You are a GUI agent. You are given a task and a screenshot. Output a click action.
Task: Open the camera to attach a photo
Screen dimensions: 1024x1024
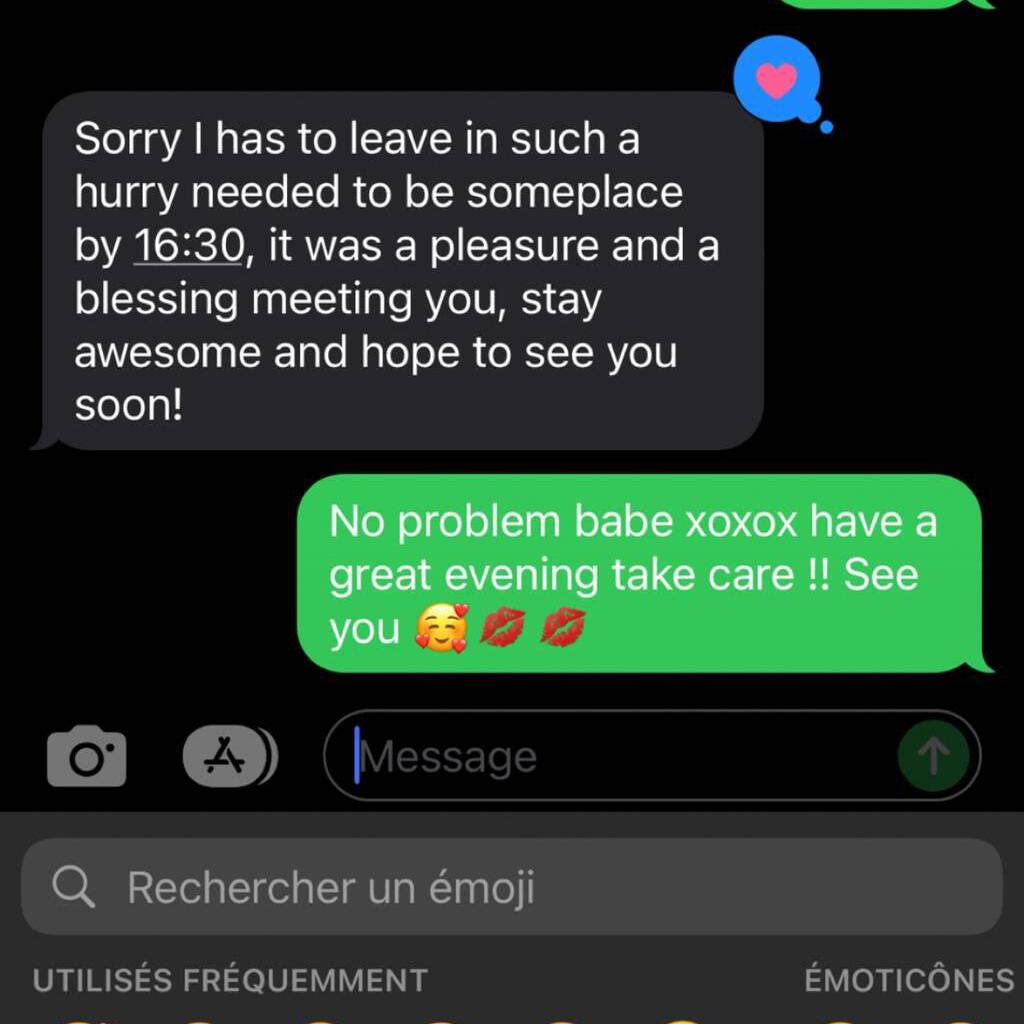coord(87,757)
